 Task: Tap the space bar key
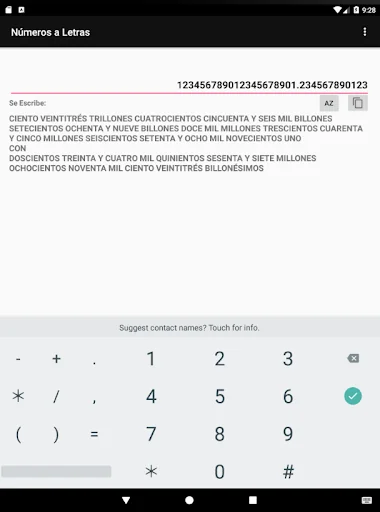(56, 471)
